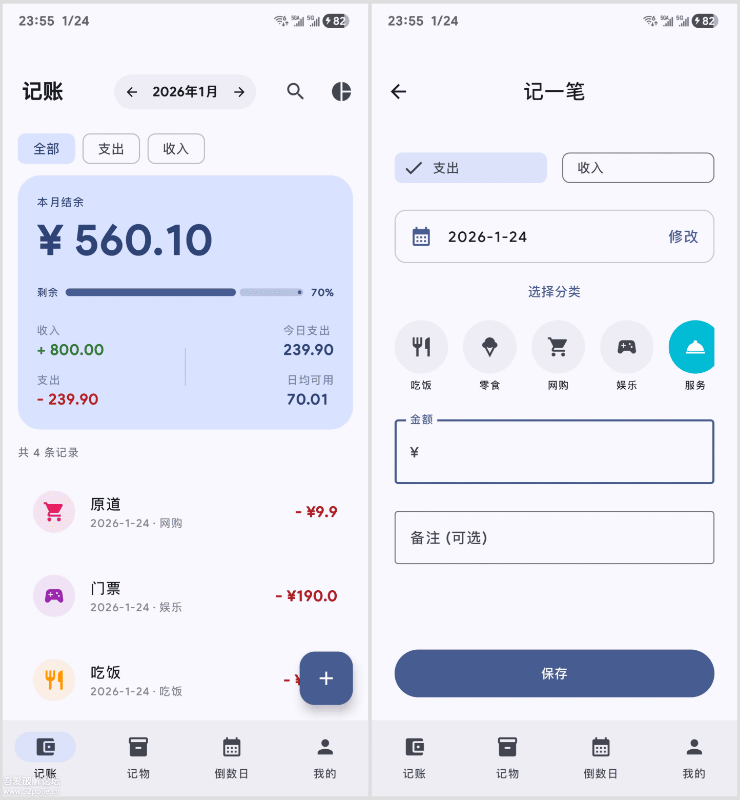This screenshot has width=740, height=800.
Task: Open the 2026年1月 month selector
Action: click(x=185, y=91)
